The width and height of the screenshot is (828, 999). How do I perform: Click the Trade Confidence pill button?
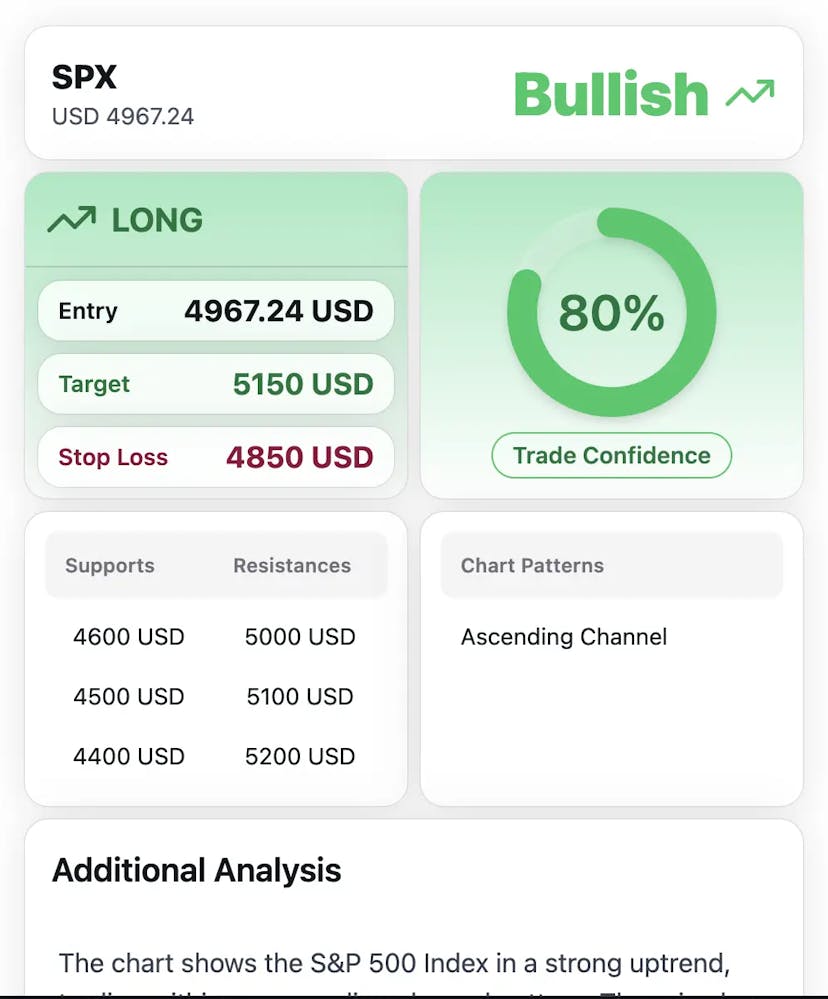(x=610, y=455)
